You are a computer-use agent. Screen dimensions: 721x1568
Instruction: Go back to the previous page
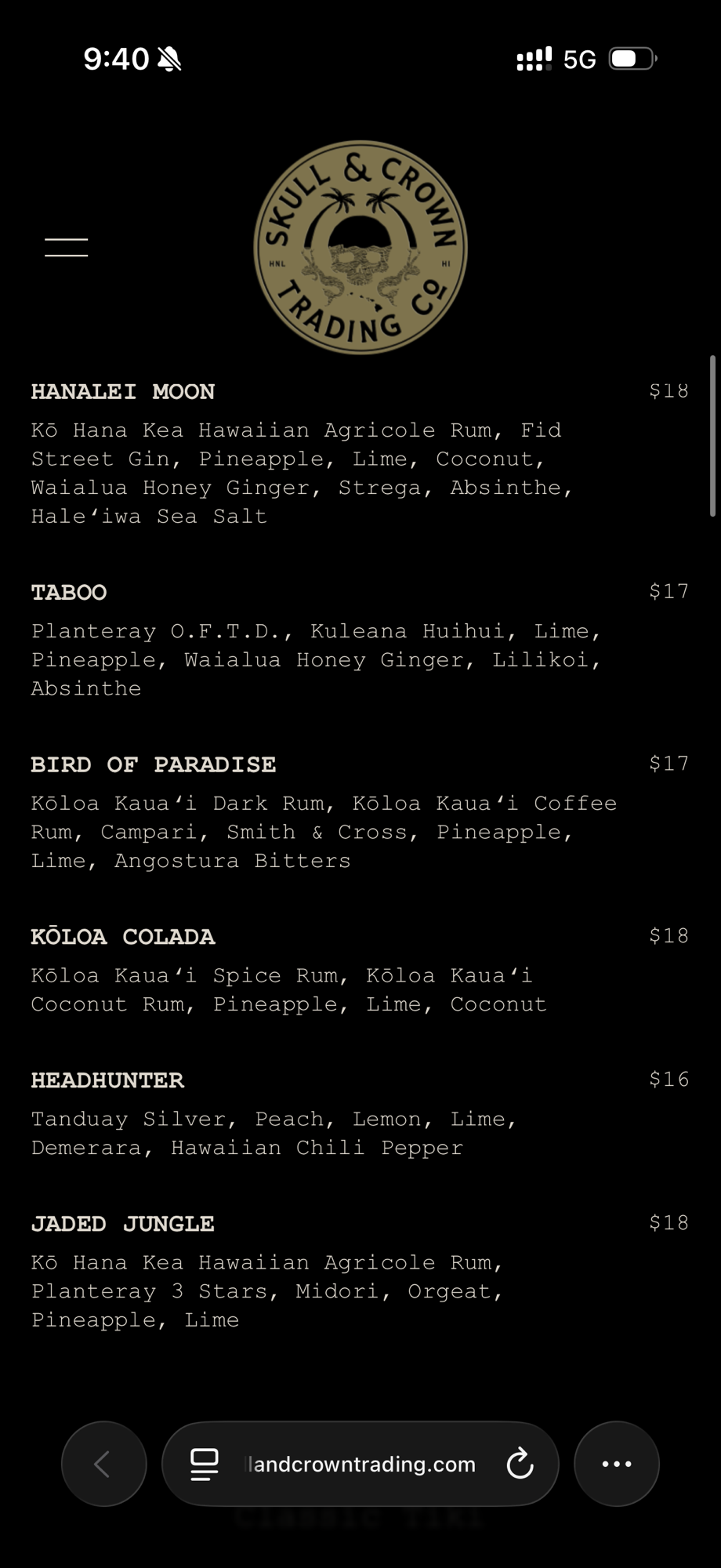(103, 1464)
